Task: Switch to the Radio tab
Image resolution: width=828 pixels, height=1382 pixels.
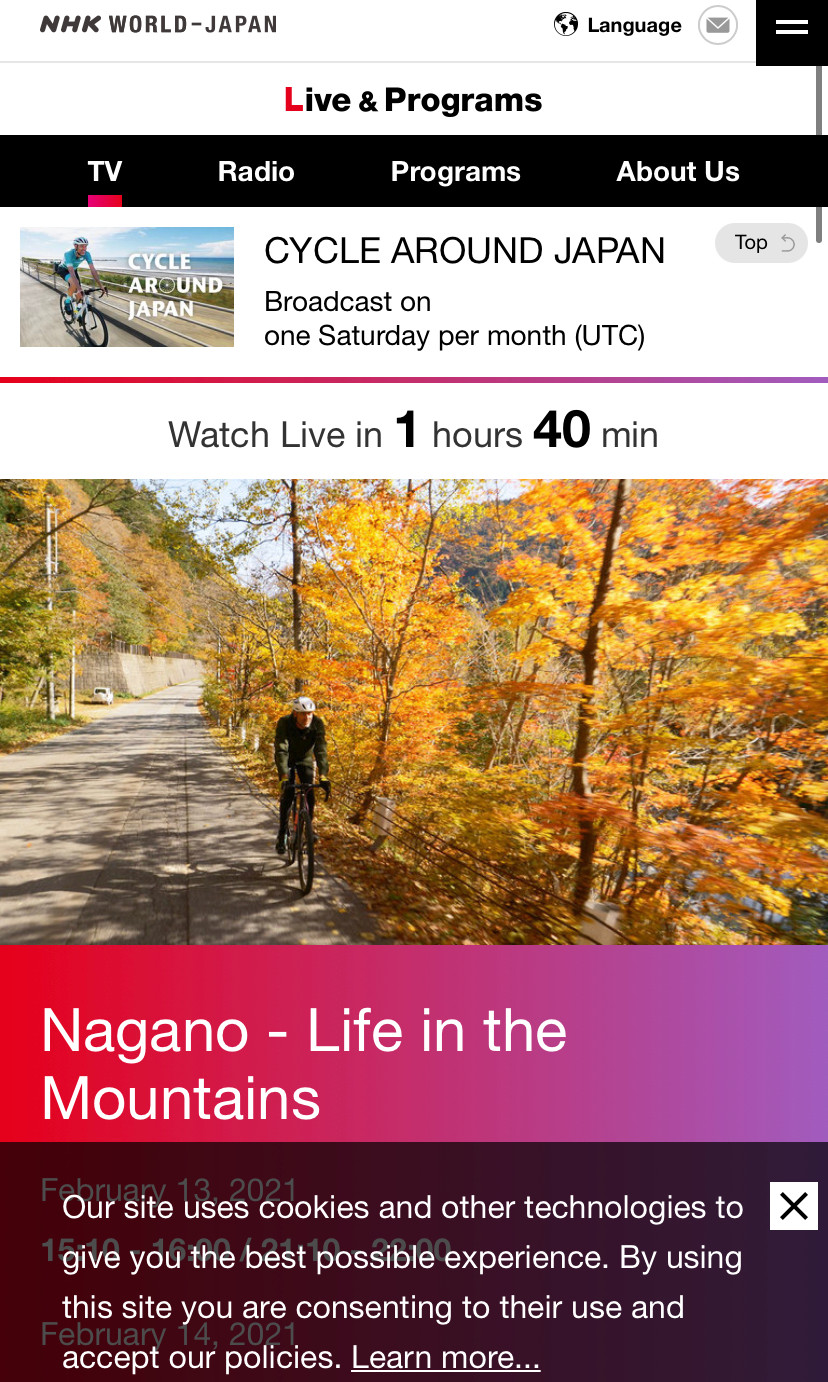Action: 256,172
